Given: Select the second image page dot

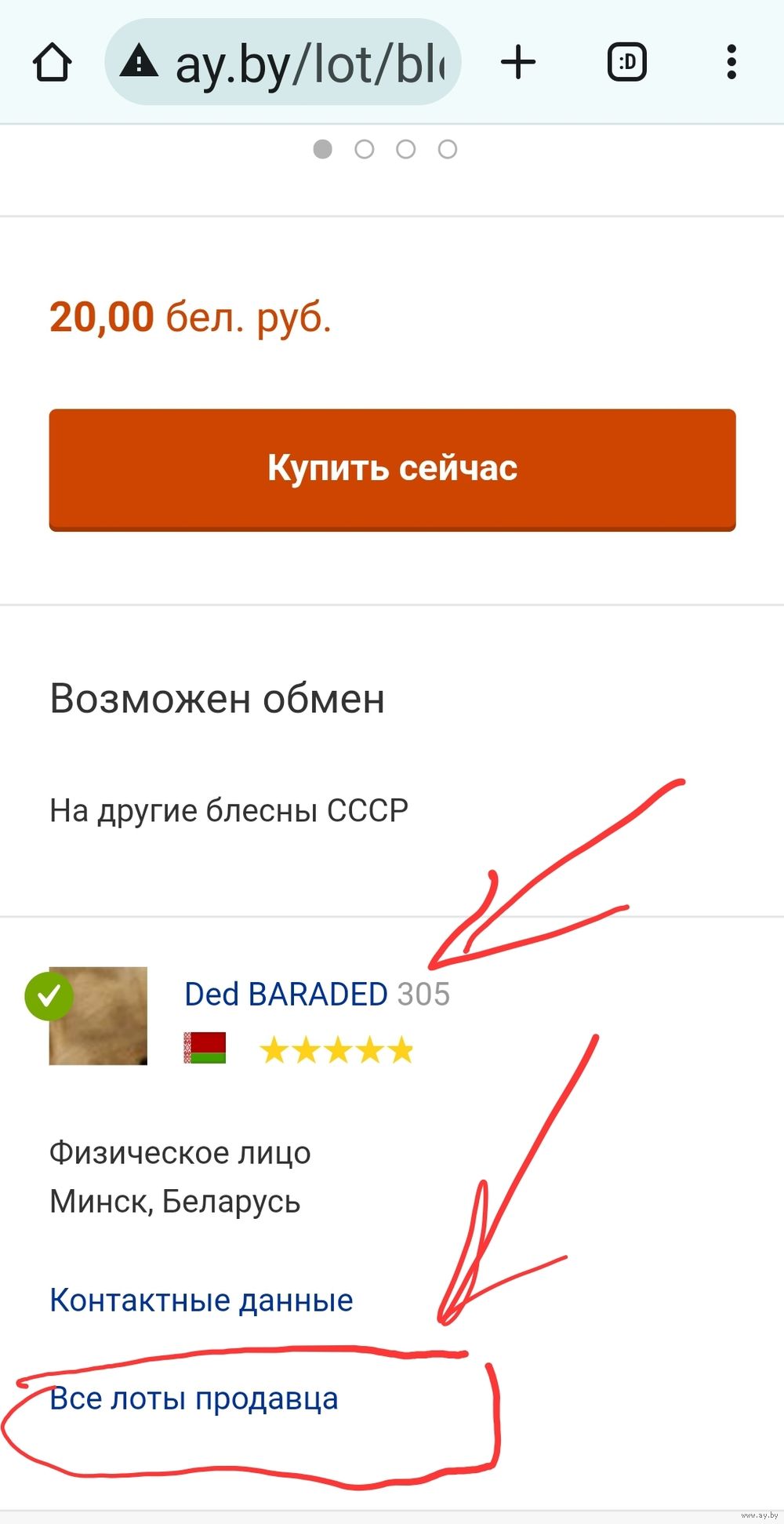Looking at the screenshot, I should [x=364, y=149].
